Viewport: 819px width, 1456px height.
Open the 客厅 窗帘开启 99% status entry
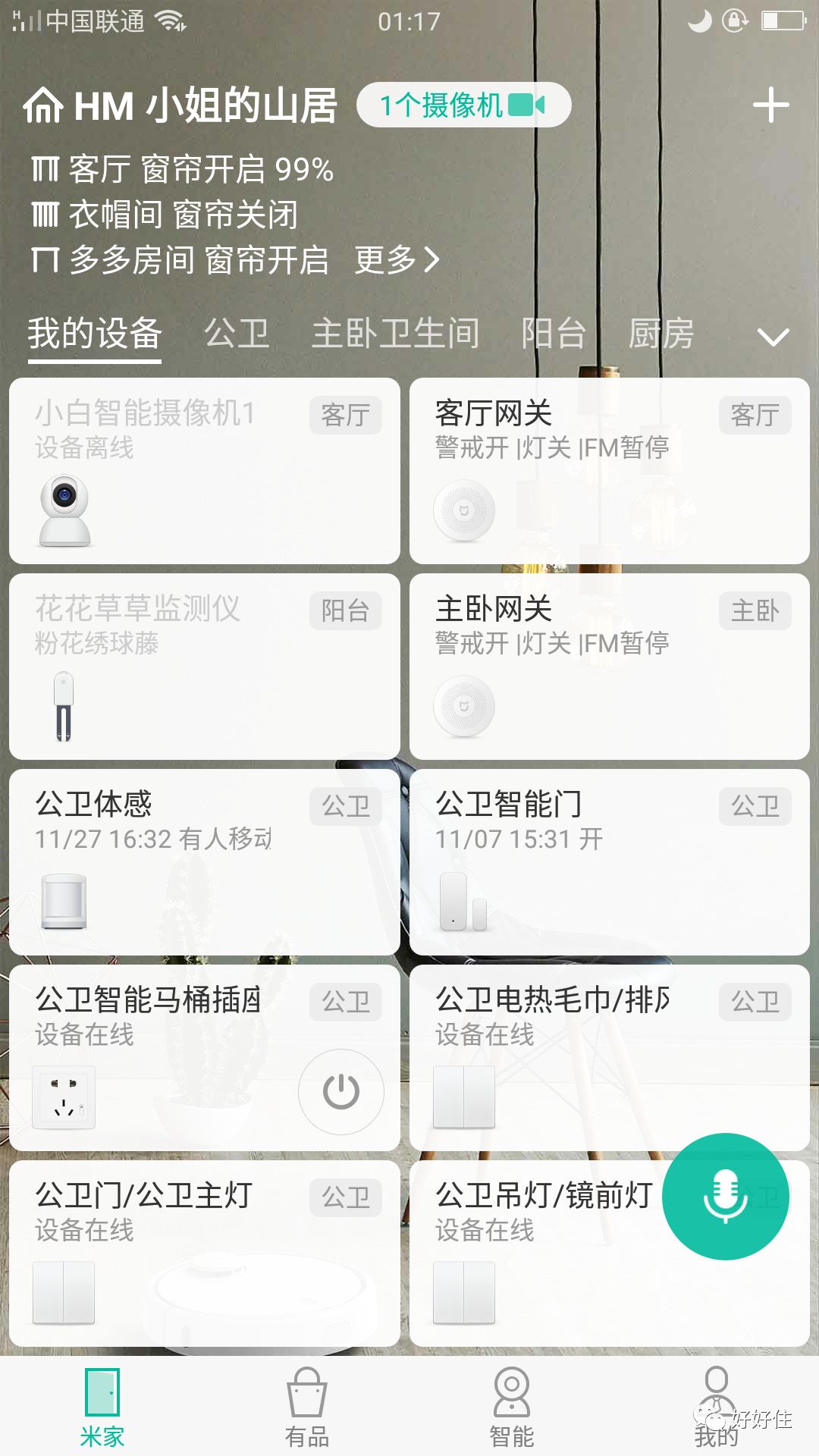[x=182, y=171]
